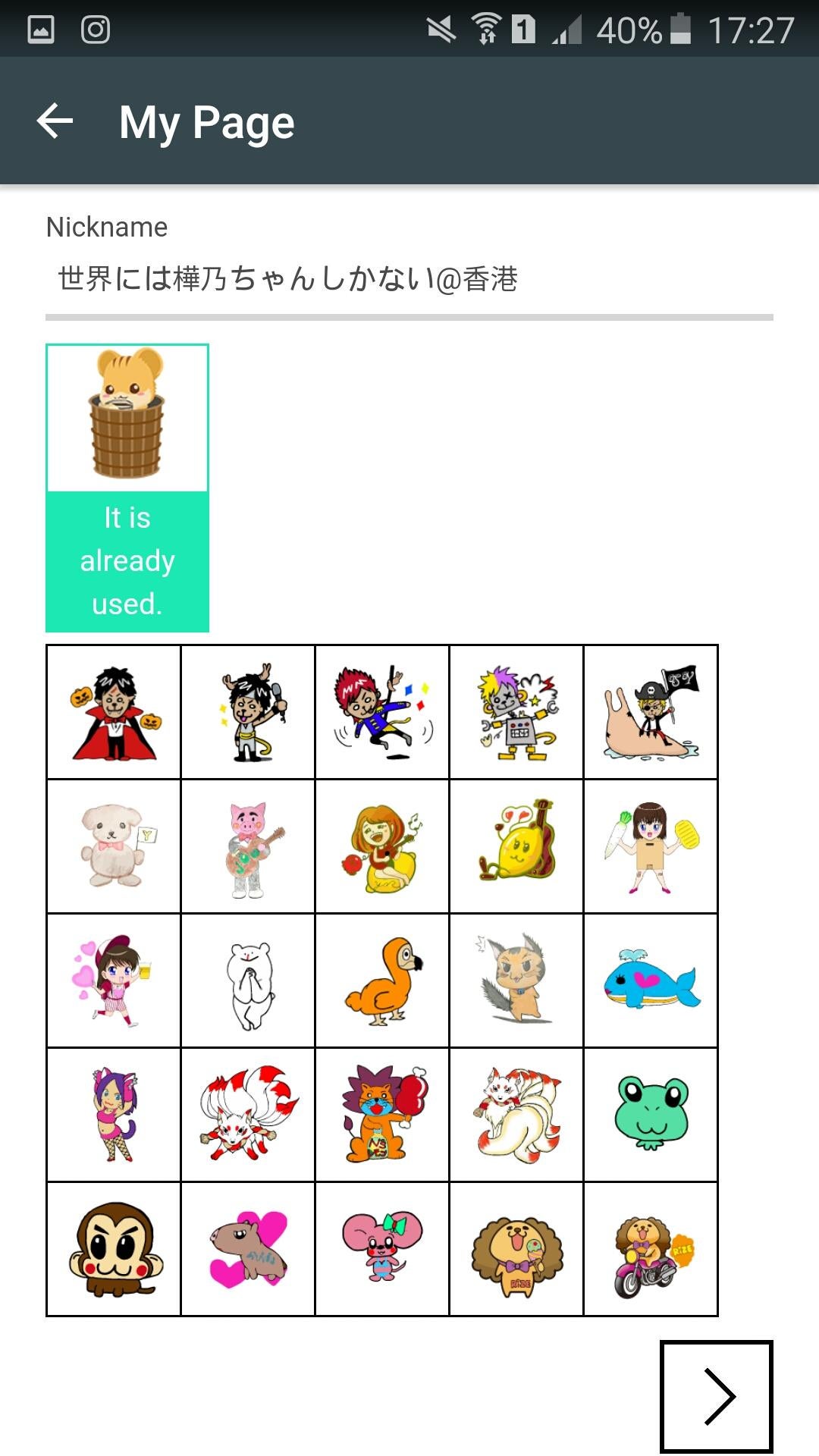Go to the next page of avatars

717,1396
